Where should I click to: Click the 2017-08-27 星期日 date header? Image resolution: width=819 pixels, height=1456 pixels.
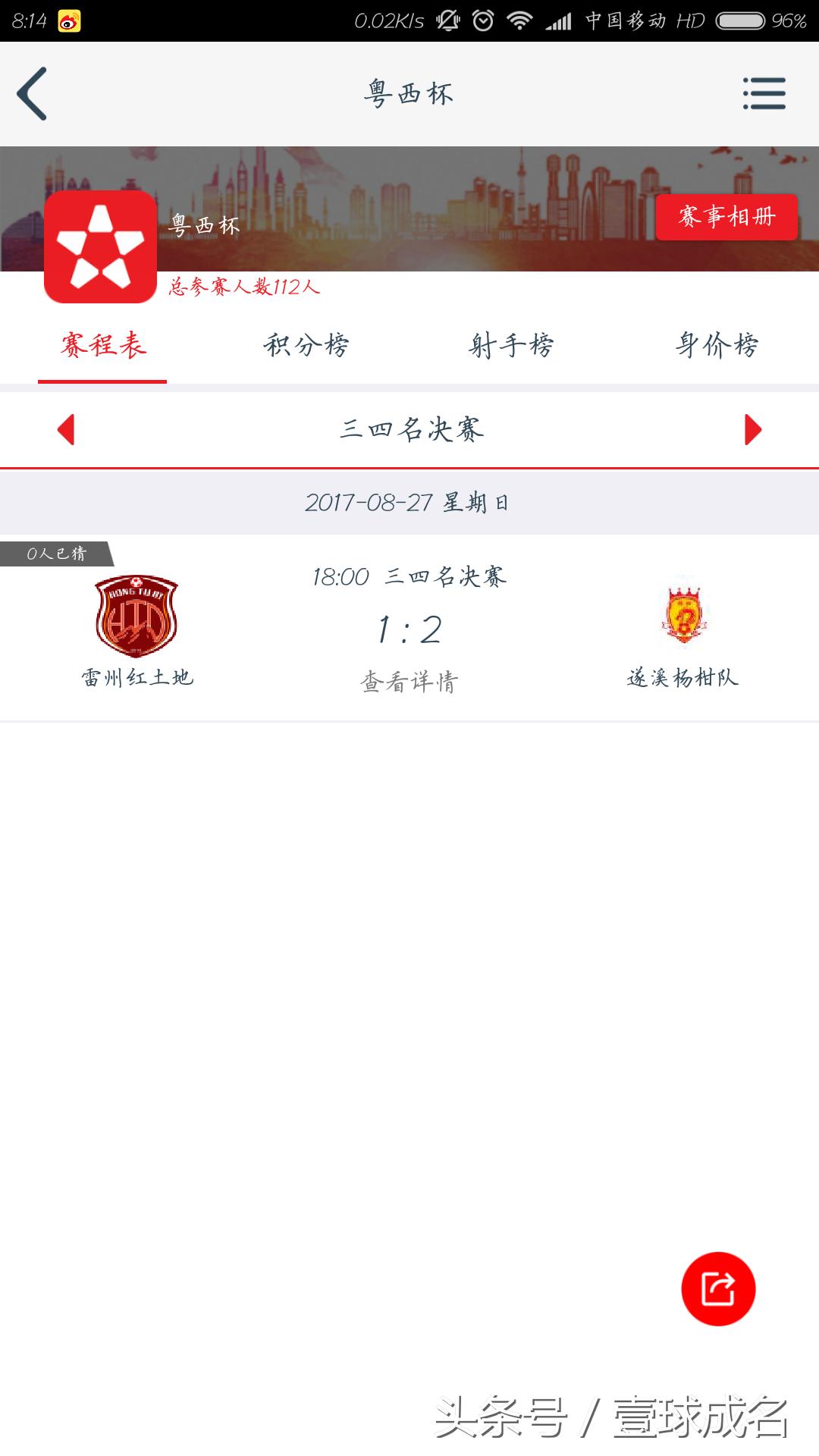tap(409, 500)
